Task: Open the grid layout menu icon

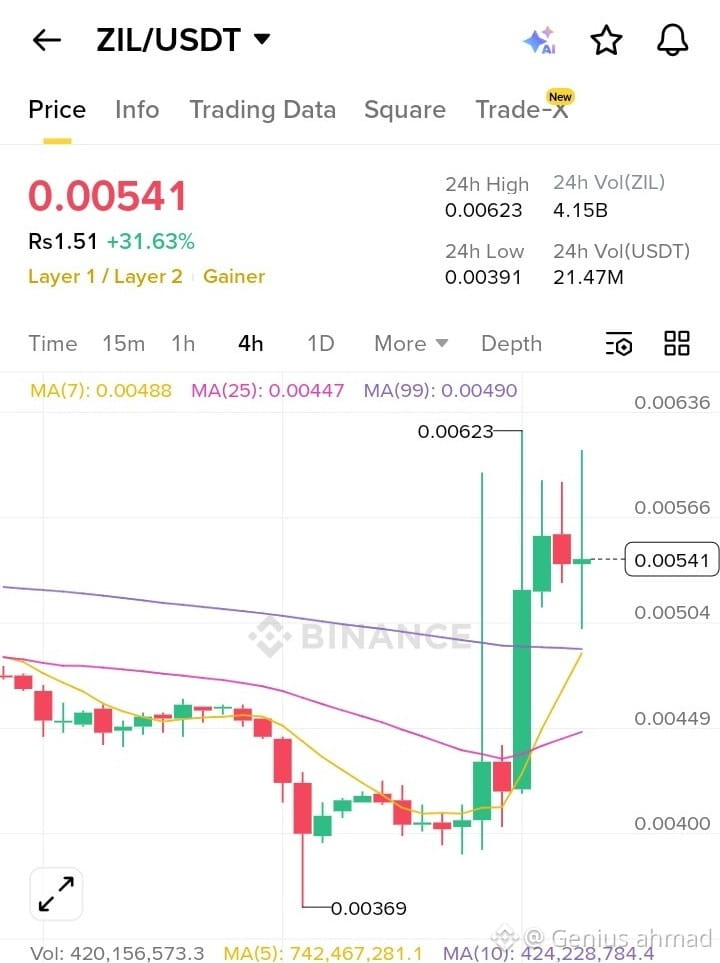Action: tap(677, 344)
